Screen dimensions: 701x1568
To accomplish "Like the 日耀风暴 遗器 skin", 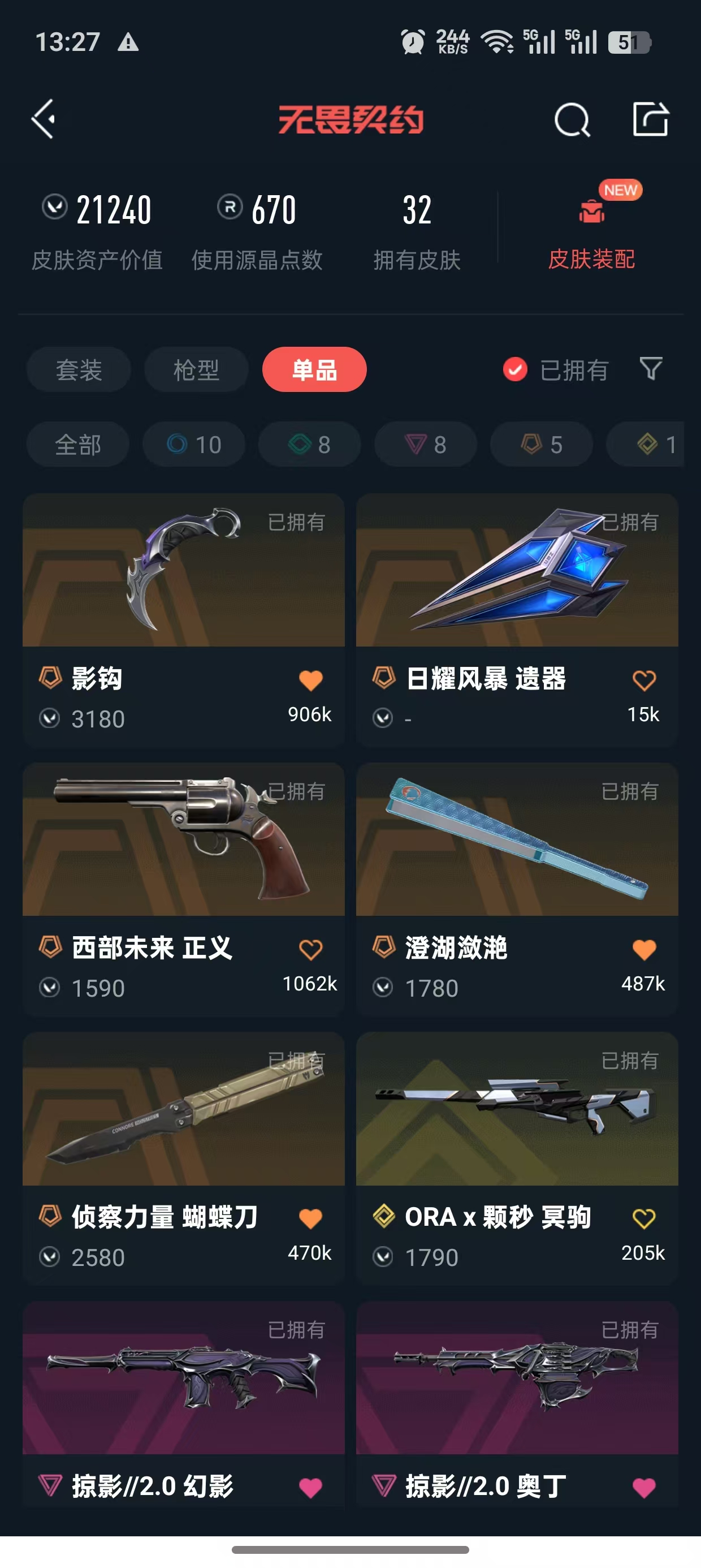I will click(x=644, y=680).
